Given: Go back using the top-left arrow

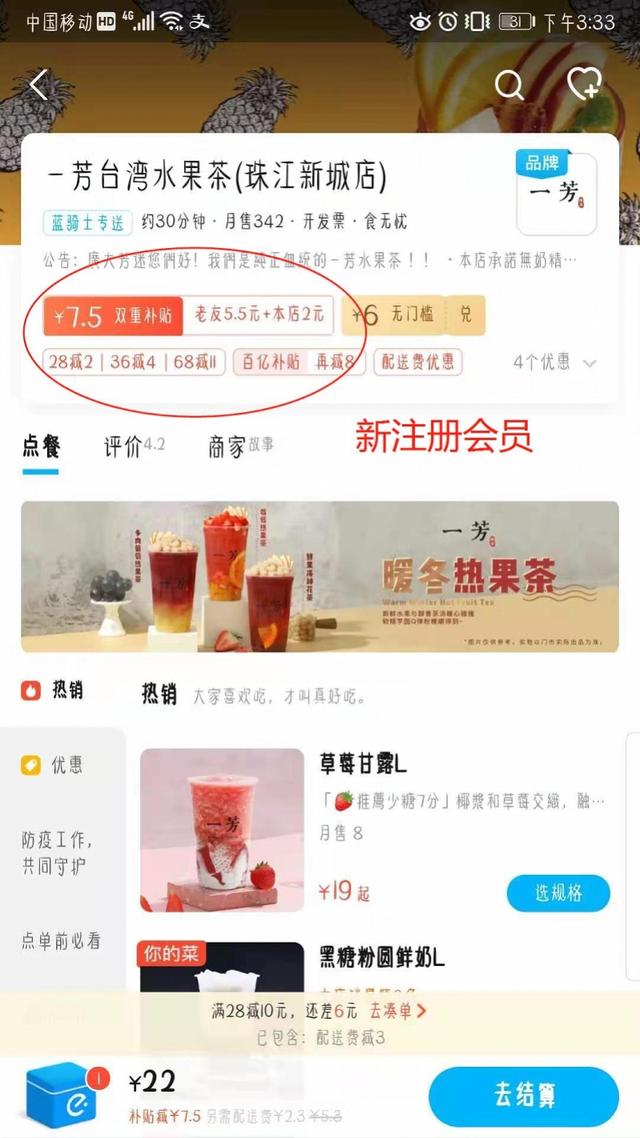Looking at the screenshot, I should (x=38, y=85).
